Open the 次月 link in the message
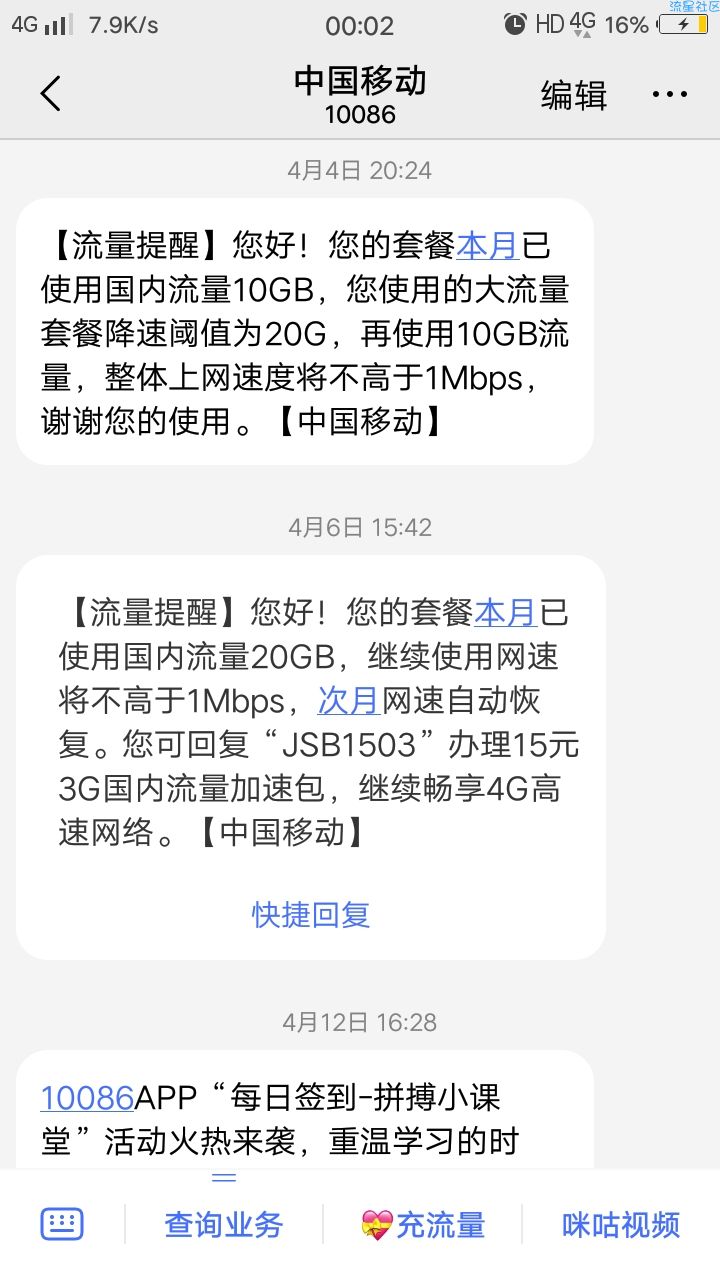The image size is (720, 1280). click(348, 700)
